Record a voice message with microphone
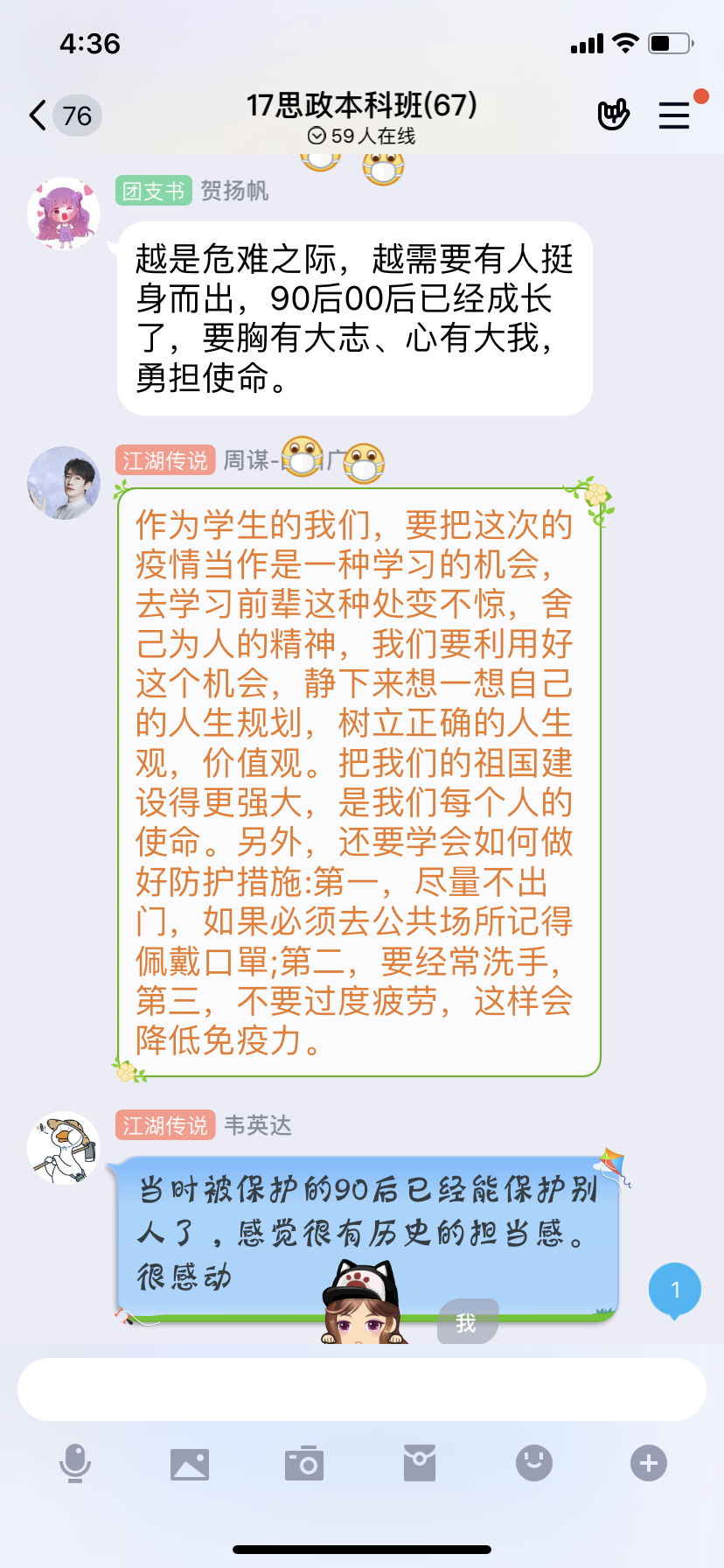Viewport: 724px width, 1568px height. click(75, 1463)
